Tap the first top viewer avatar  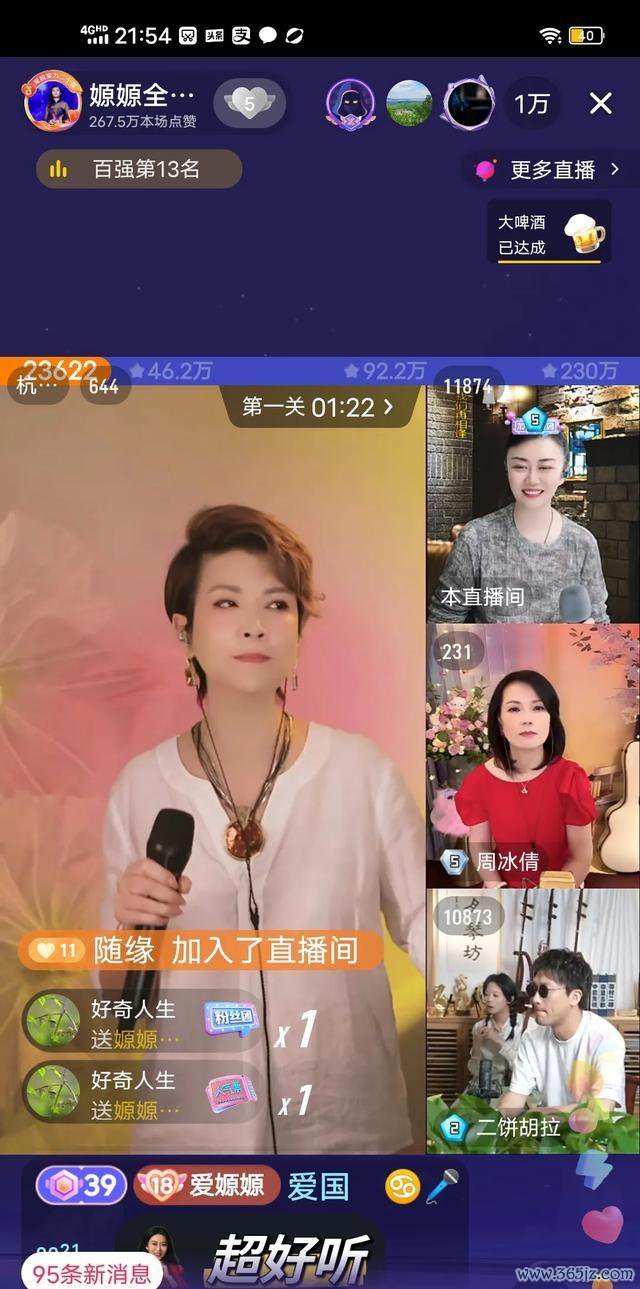pyautogui.click(x=350, y=103)
